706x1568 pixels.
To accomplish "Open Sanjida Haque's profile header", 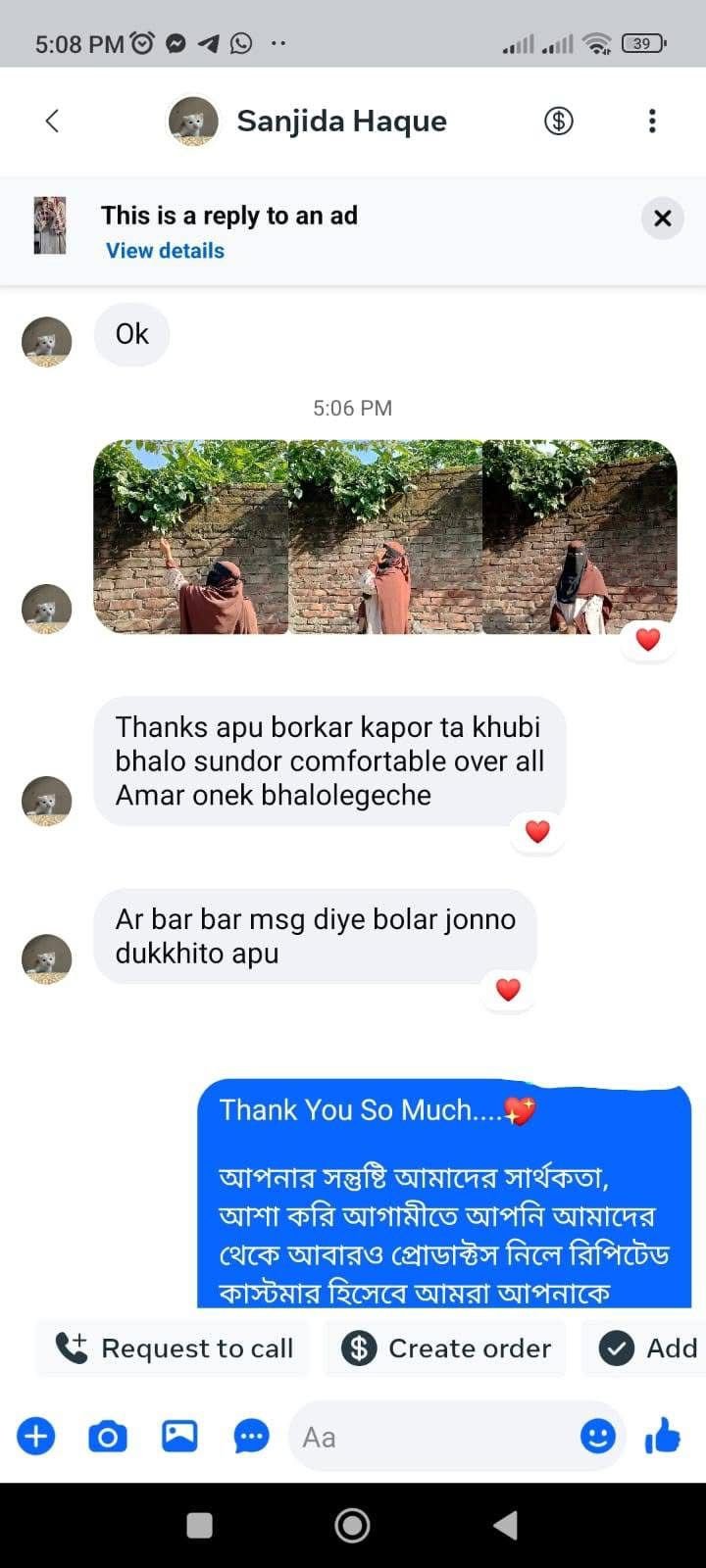I will [308, 122].
